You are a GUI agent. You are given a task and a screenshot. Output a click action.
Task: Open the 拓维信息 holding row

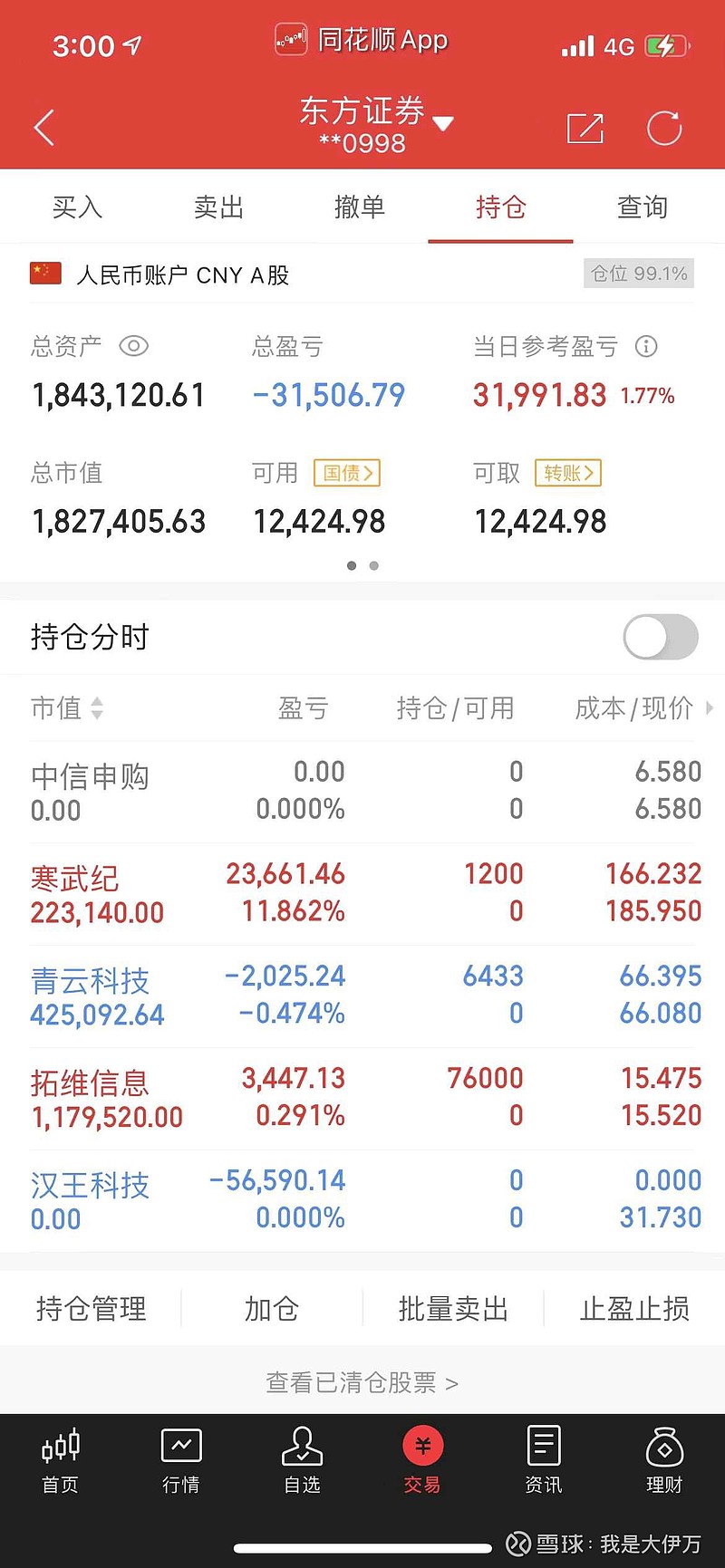(x=362, y=1099)
